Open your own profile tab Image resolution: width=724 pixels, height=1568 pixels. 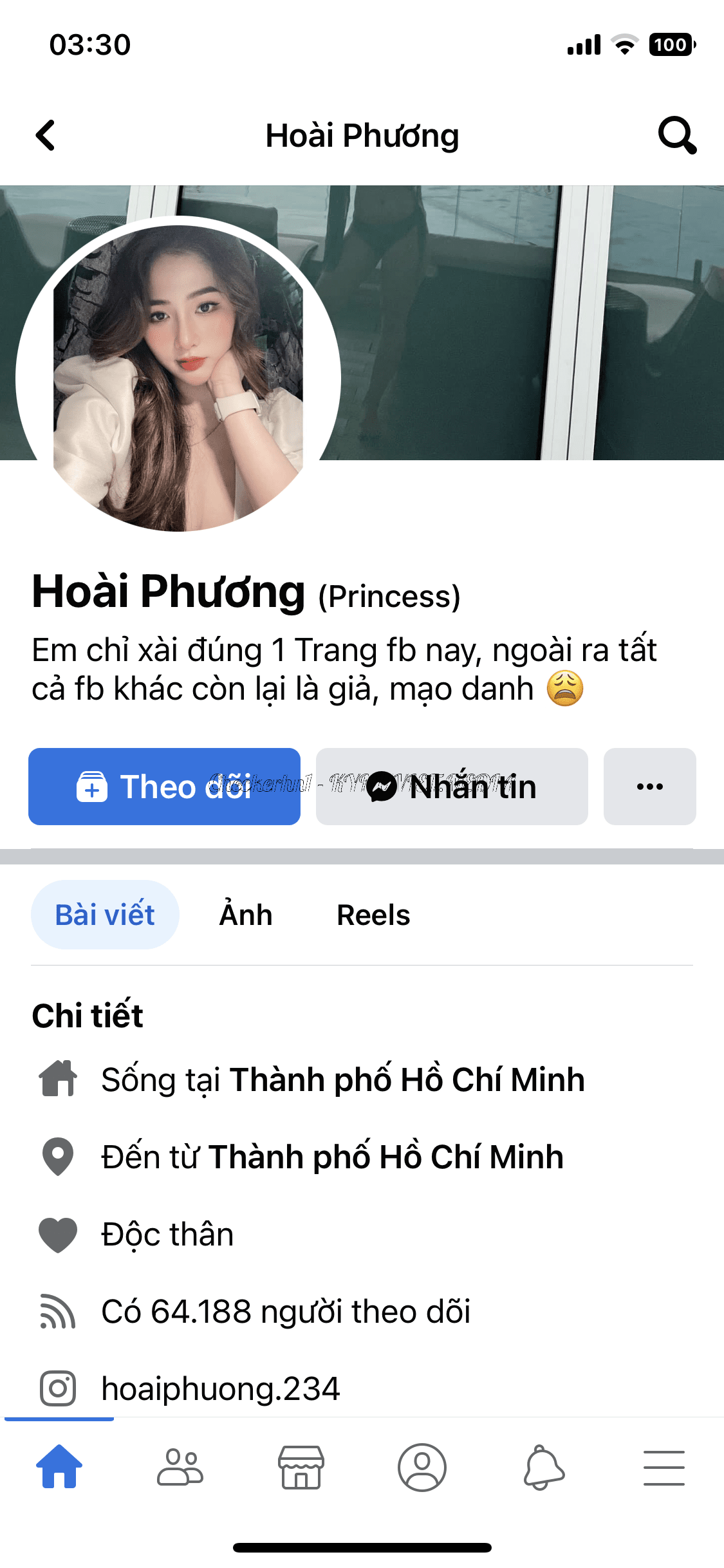[x=422, y=1467]
